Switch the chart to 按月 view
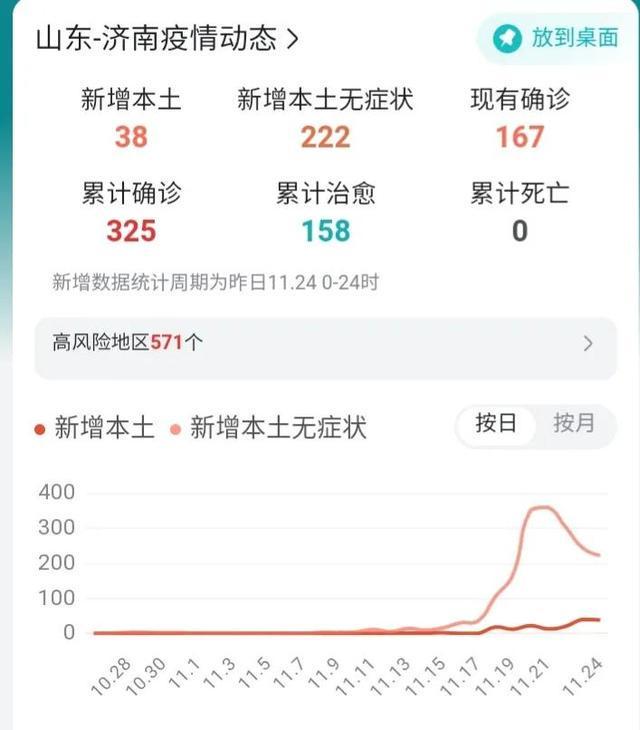Image resolution: width=640 pixels, height=730 pixels. click(574, 424)
